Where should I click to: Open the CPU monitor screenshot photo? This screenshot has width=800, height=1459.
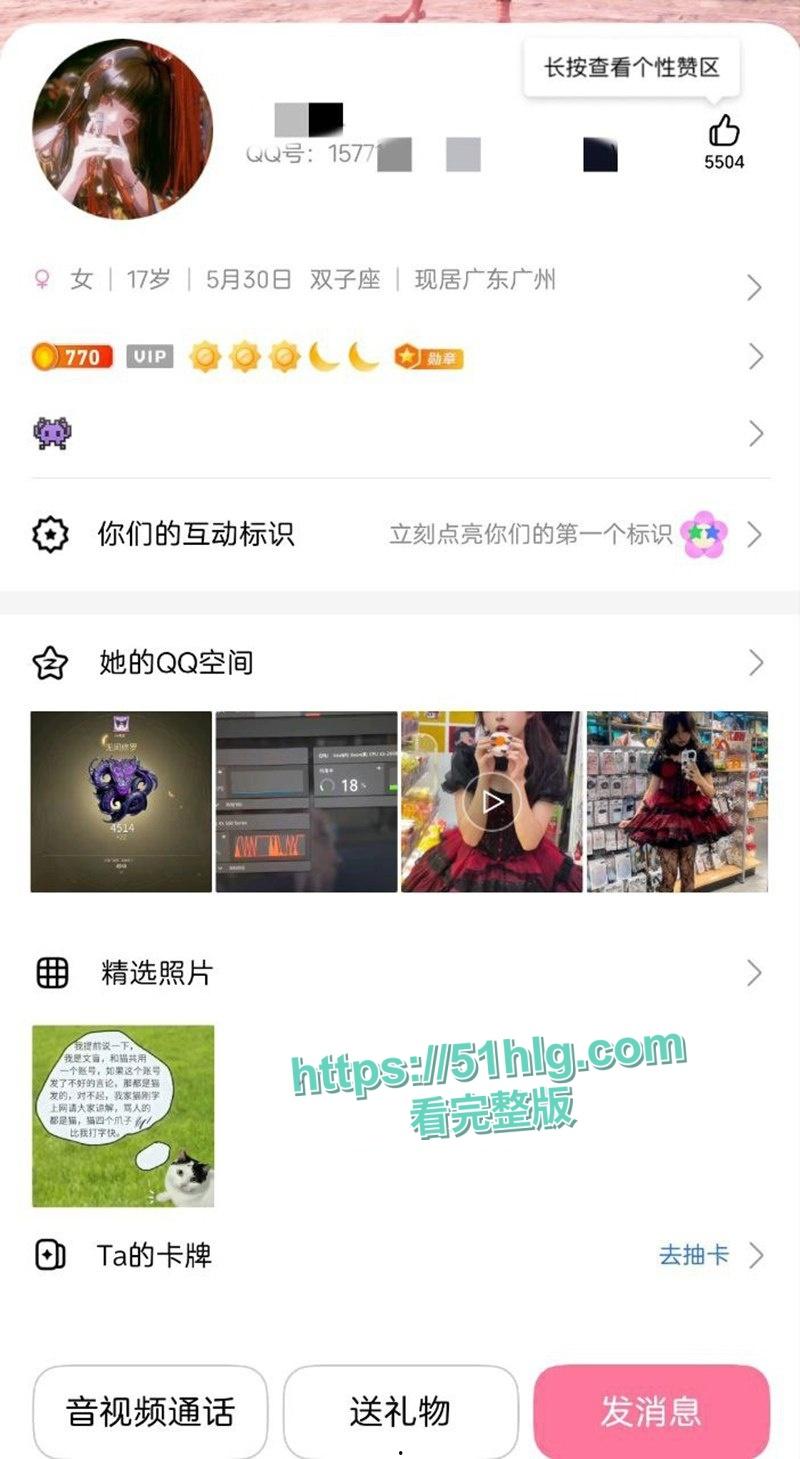pos(306,802)
